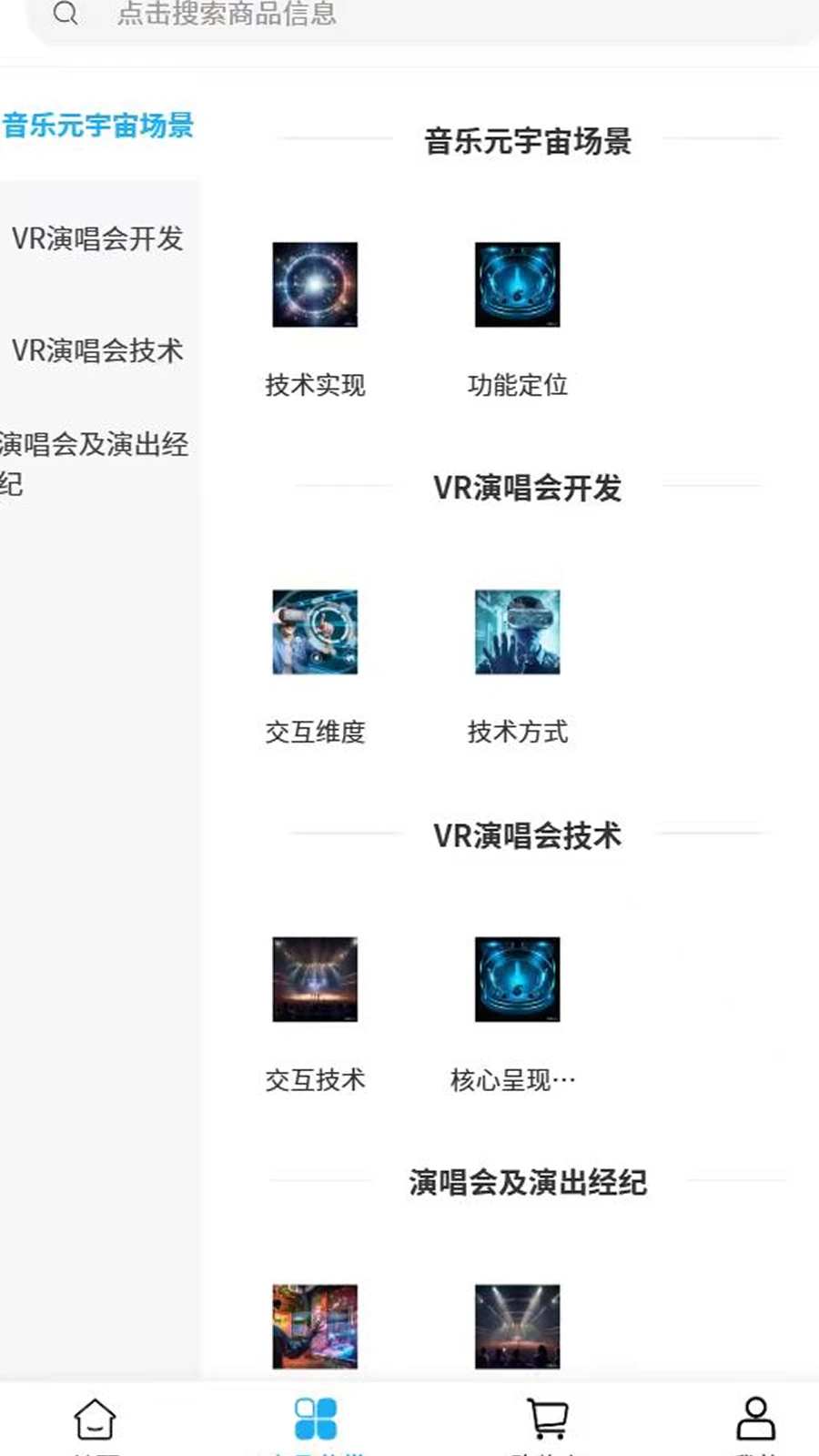
Task: Choose 演唱会及演出经纪 in the sidebar
Action: [x=95, y=463]
